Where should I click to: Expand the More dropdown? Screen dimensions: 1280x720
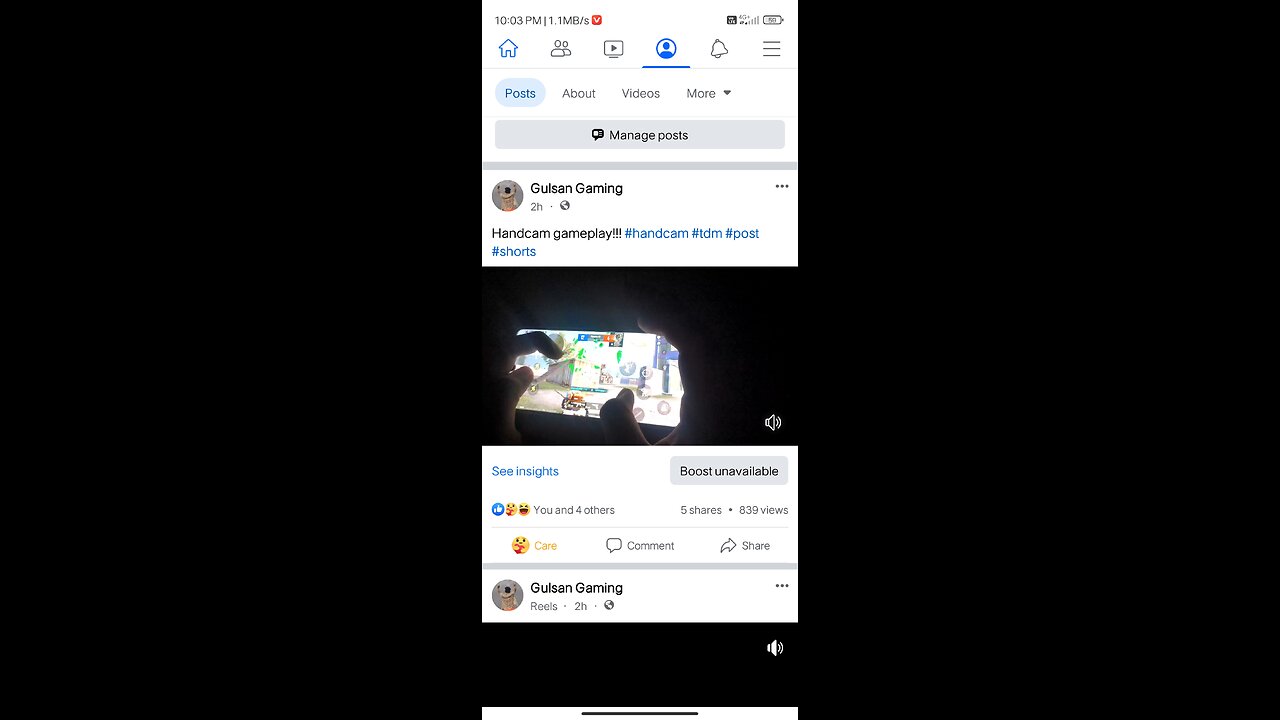[x=708, y=93]
